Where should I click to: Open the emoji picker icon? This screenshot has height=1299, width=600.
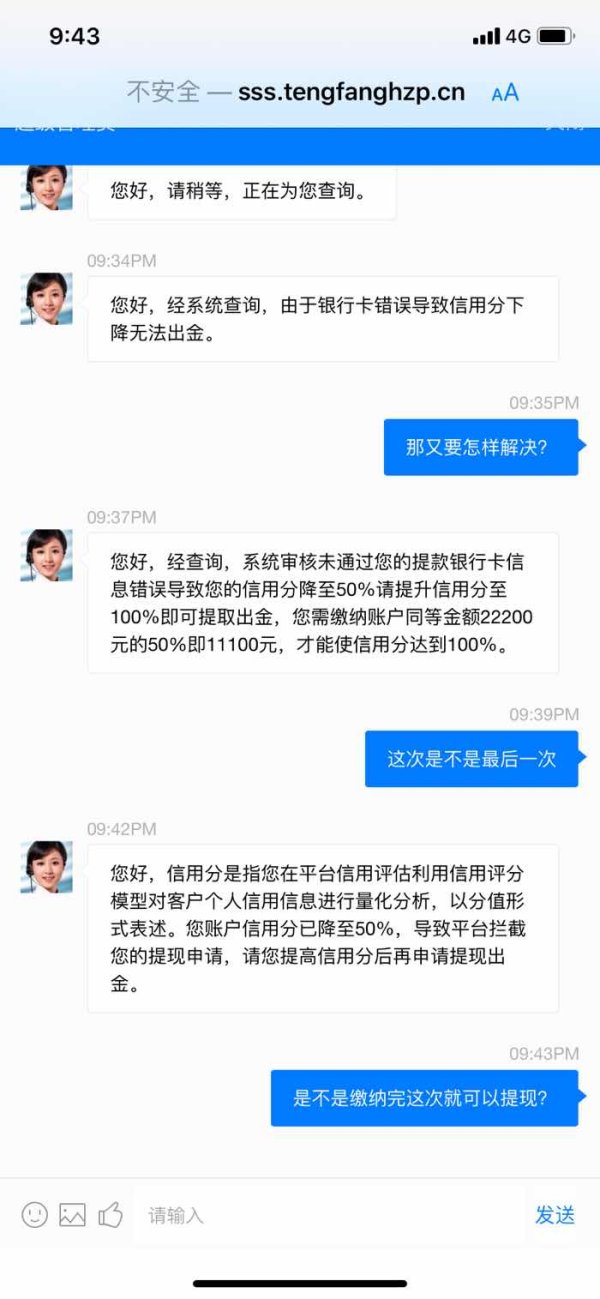coord(35,1215)
